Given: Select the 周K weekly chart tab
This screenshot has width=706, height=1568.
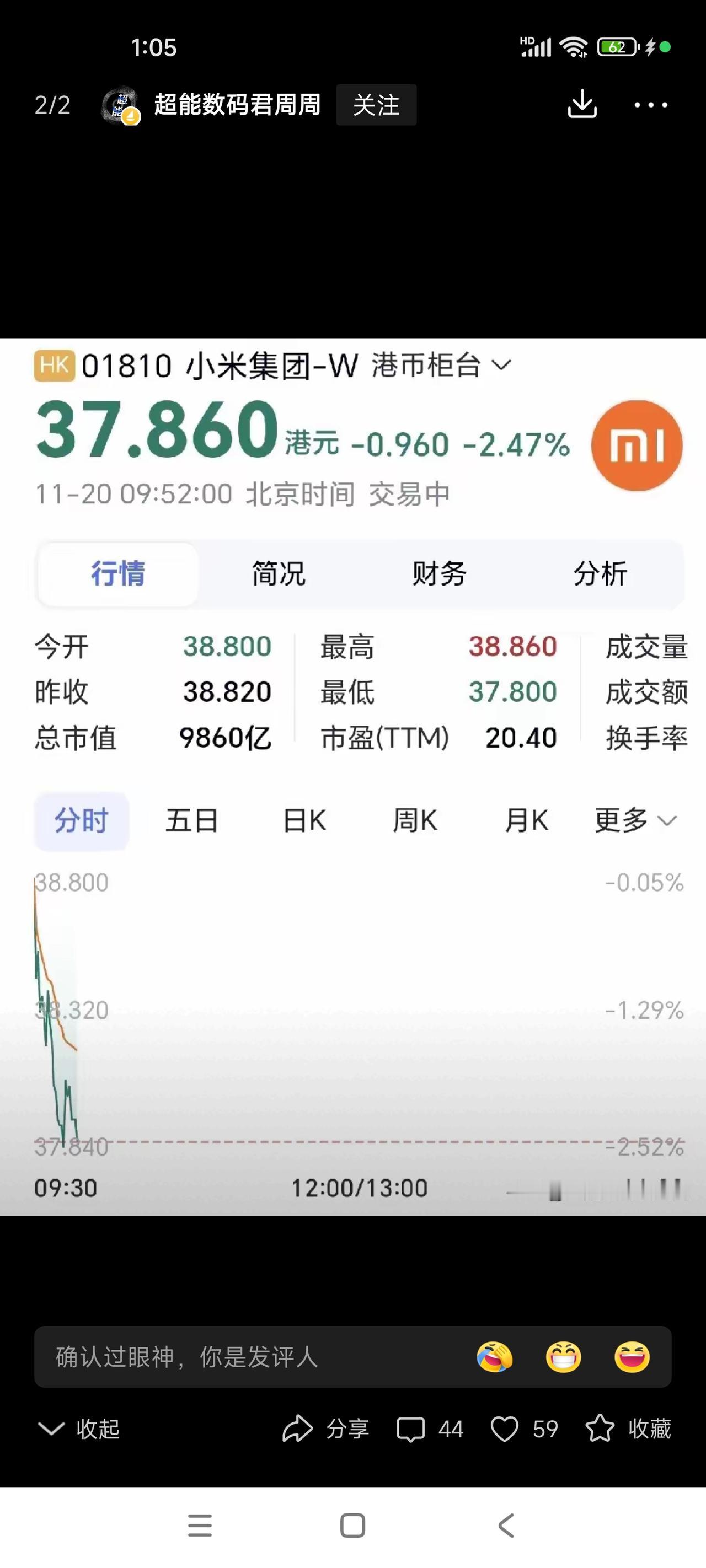Looking at the screenshot, I should [416, 820].
